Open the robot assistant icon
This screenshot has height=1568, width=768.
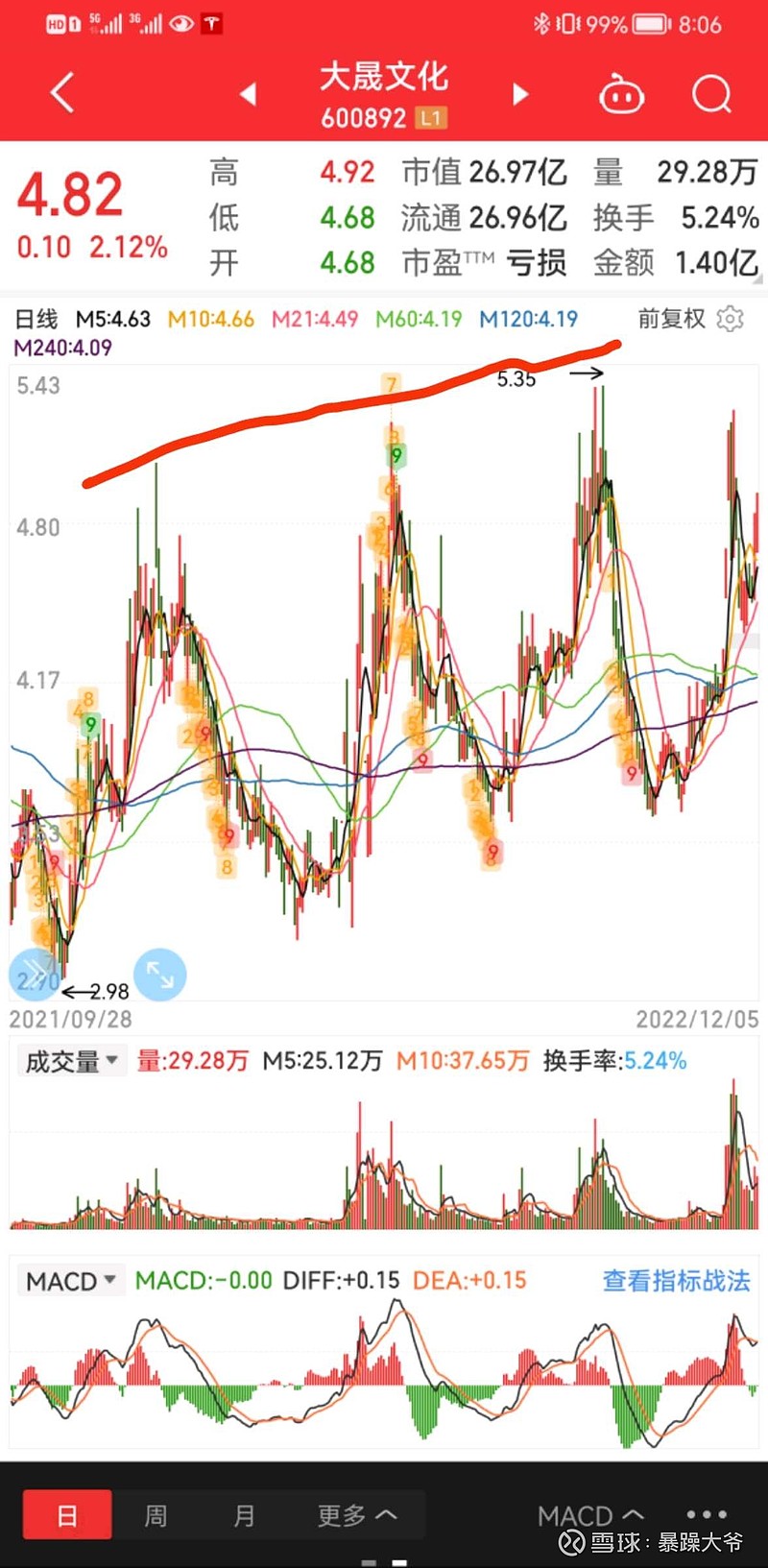point(621,95)
